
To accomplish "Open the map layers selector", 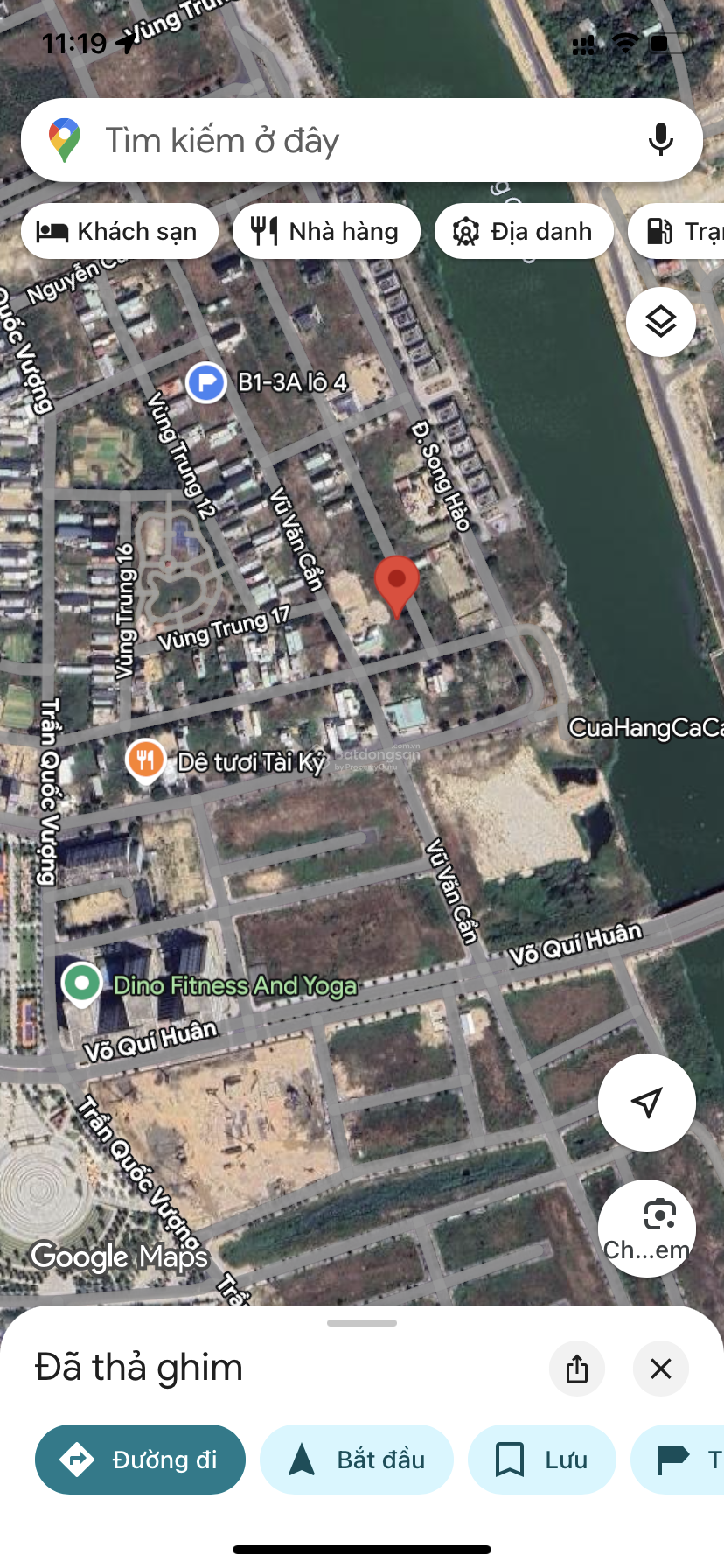I will (661, 321).
